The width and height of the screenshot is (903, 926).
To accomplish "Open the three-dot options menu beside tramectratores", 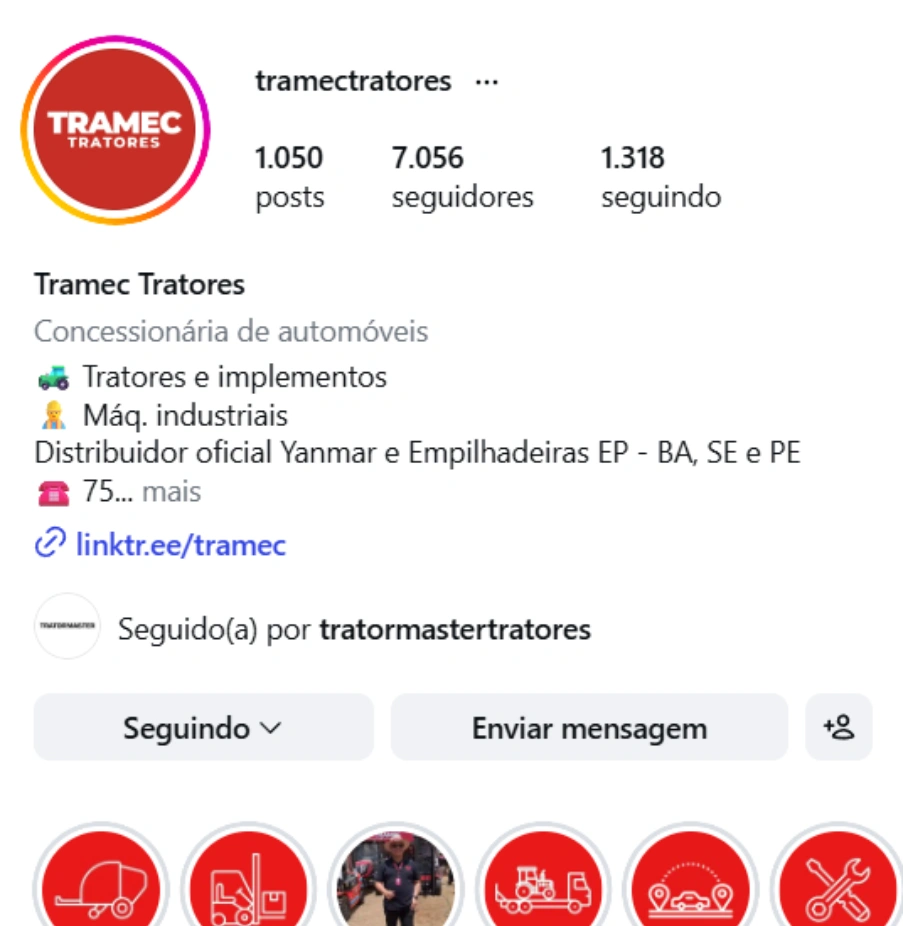I will click(487, 82).
